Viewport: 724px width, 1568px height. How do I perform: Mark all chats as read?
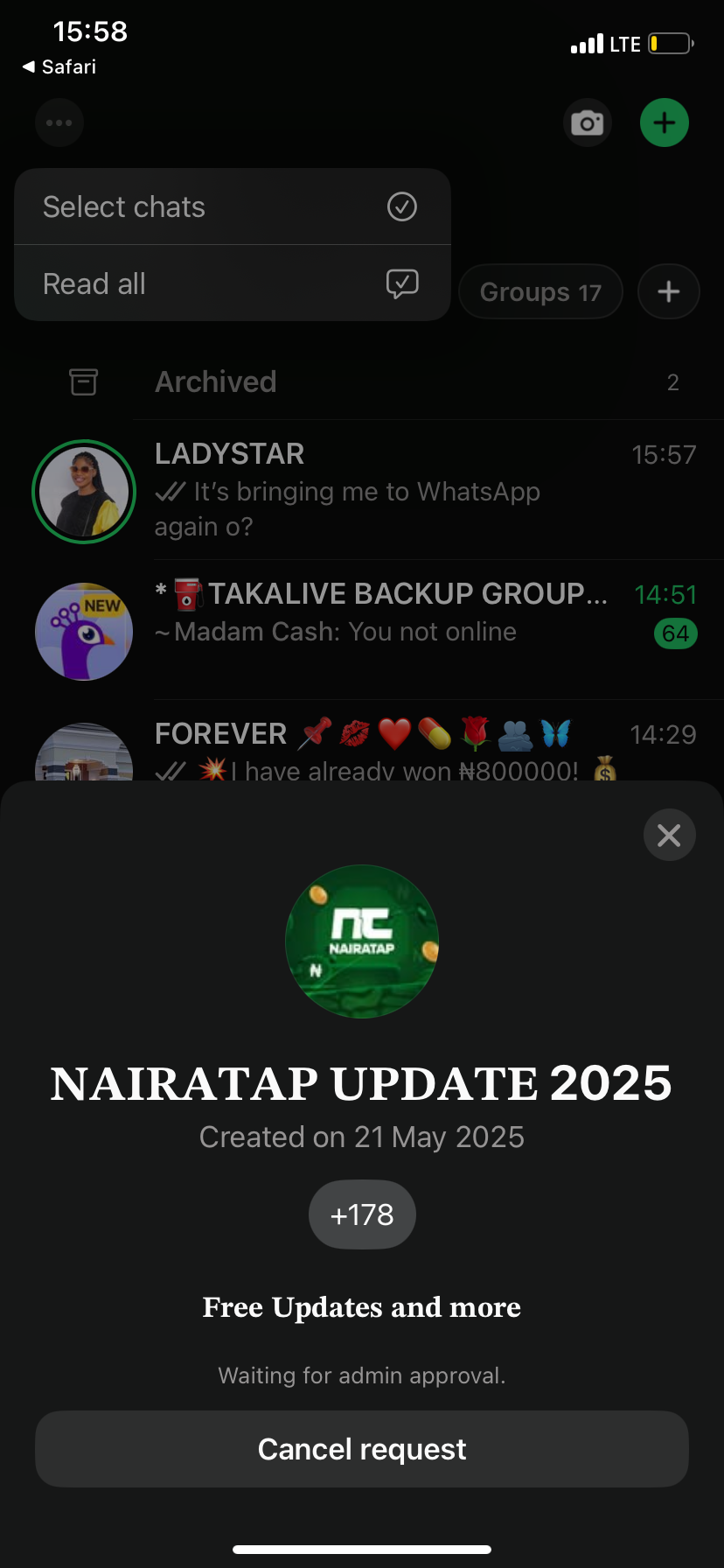coord(232,283)
